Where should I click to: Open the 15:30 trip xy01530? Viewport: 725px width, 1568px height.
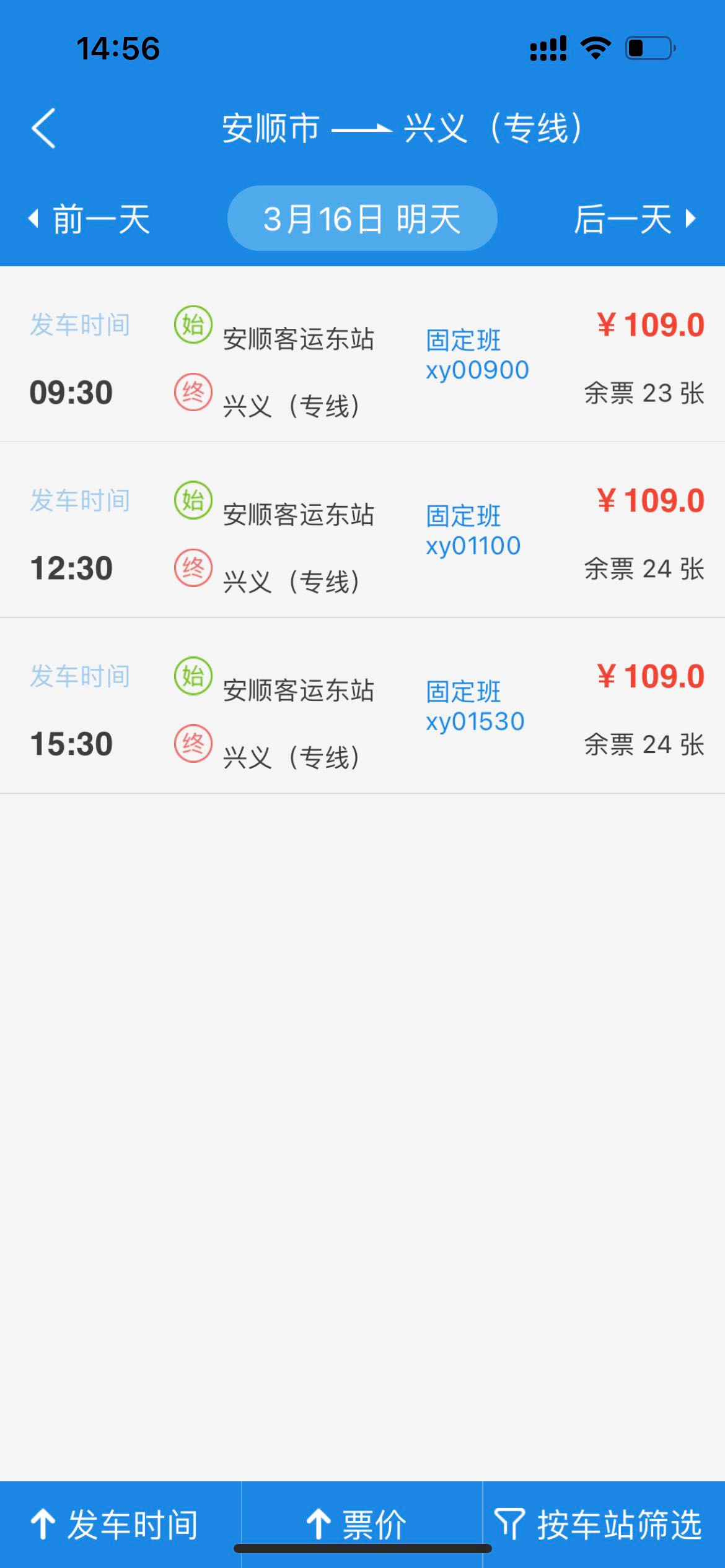tap(362, 709)
